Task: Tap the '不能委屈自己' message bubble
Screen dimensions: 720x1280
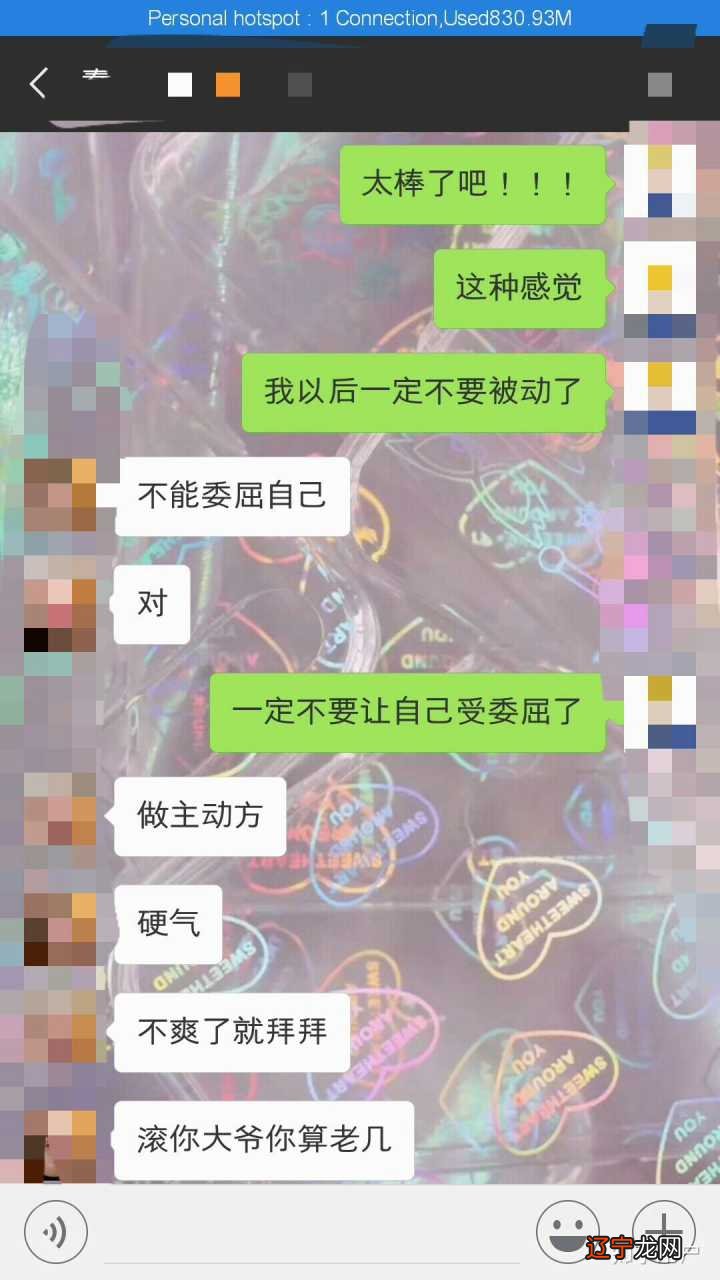Action: click(232, 496)
